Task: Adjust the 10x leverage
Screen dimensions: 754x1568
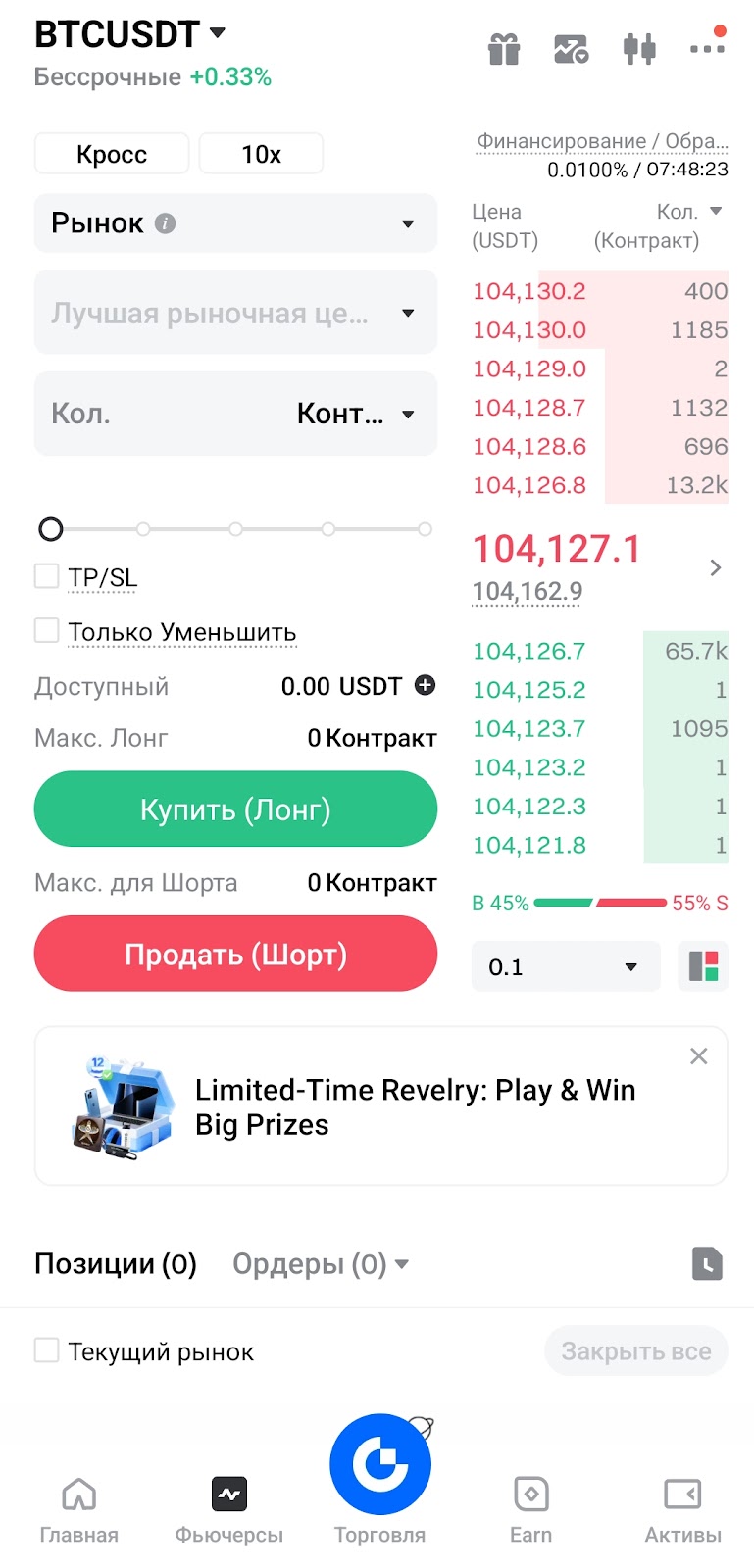Action: pyautogui.click(x=261, y=154)
